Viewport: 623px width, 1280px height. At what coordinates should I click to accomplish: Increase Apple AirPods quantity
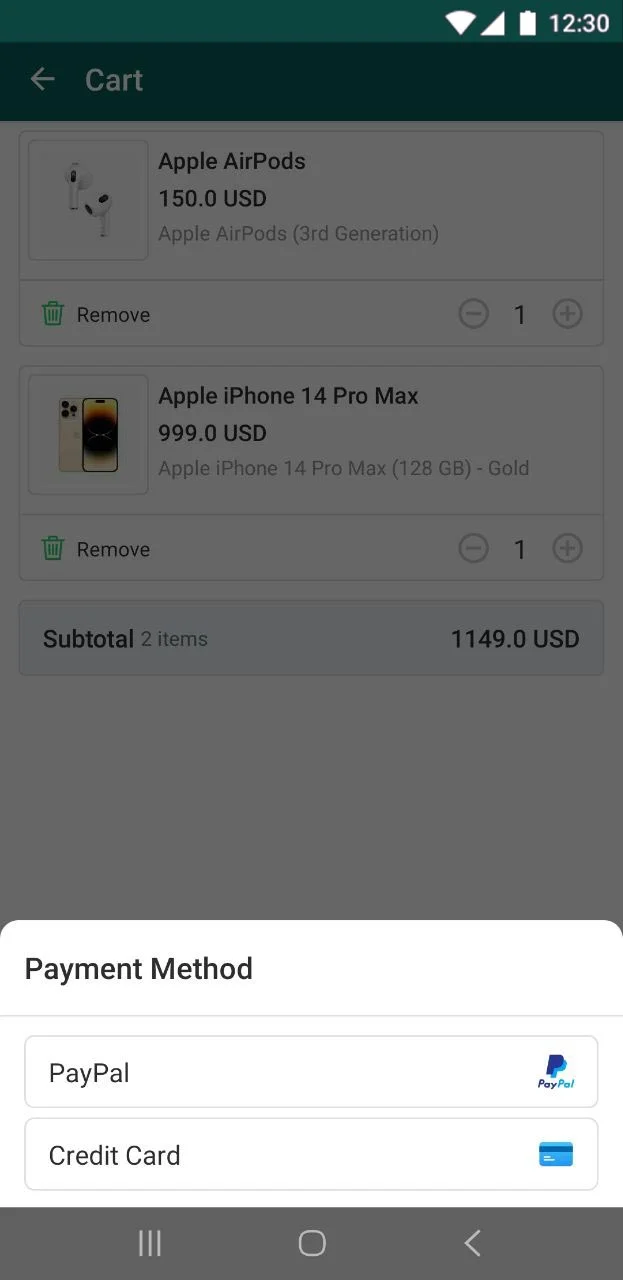coord(567,314)
